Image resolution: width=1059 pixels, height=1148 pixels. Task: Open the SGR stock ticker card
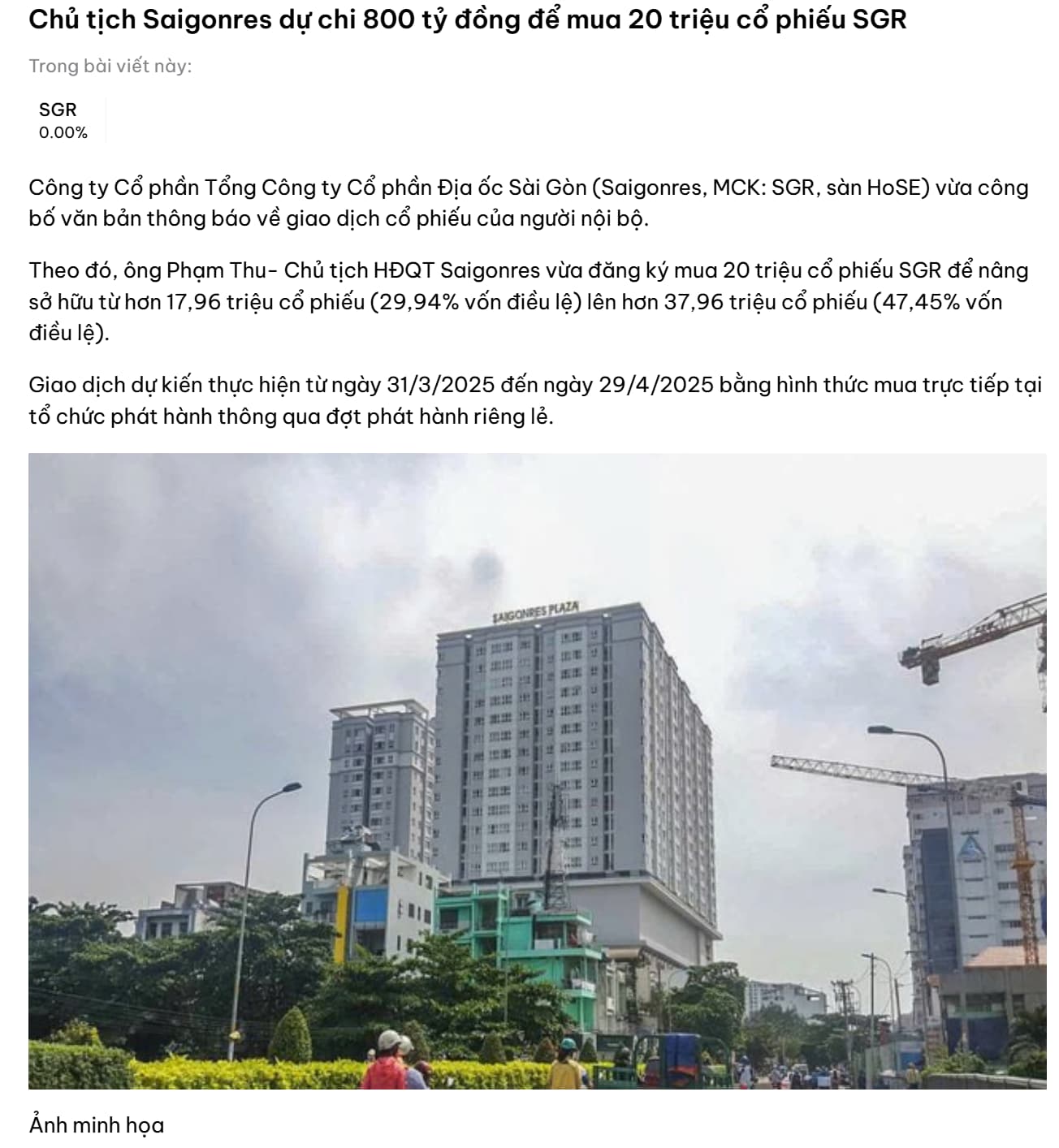point(63,120)
